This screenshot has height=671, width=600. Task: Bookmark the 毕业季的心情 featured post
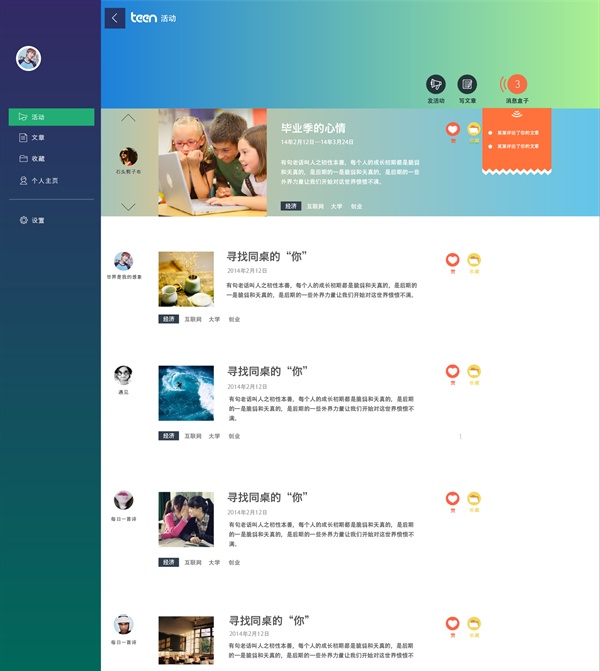[474, 130]
